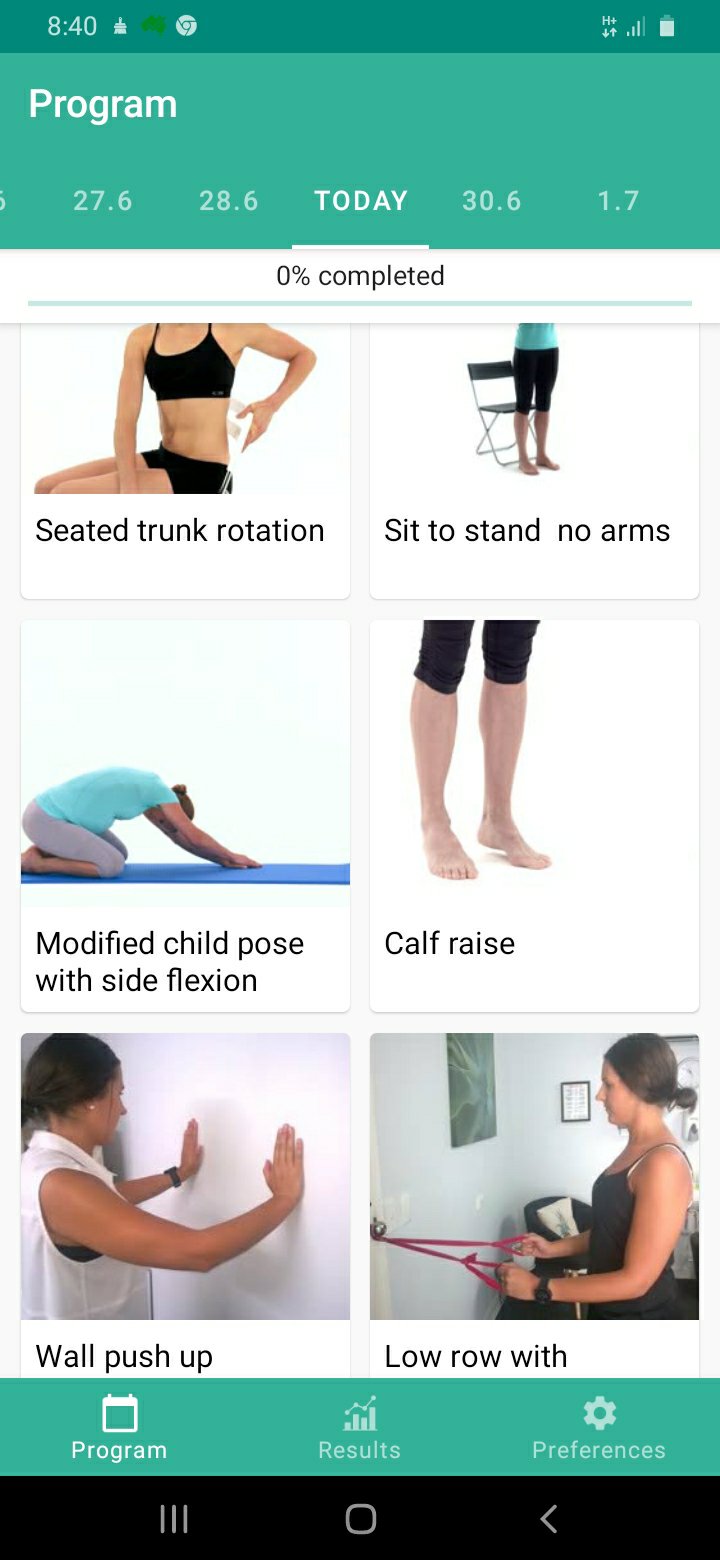Open the Calf raise exercise card
Viewport: 720px width, 1560px height.
[534, 815]
